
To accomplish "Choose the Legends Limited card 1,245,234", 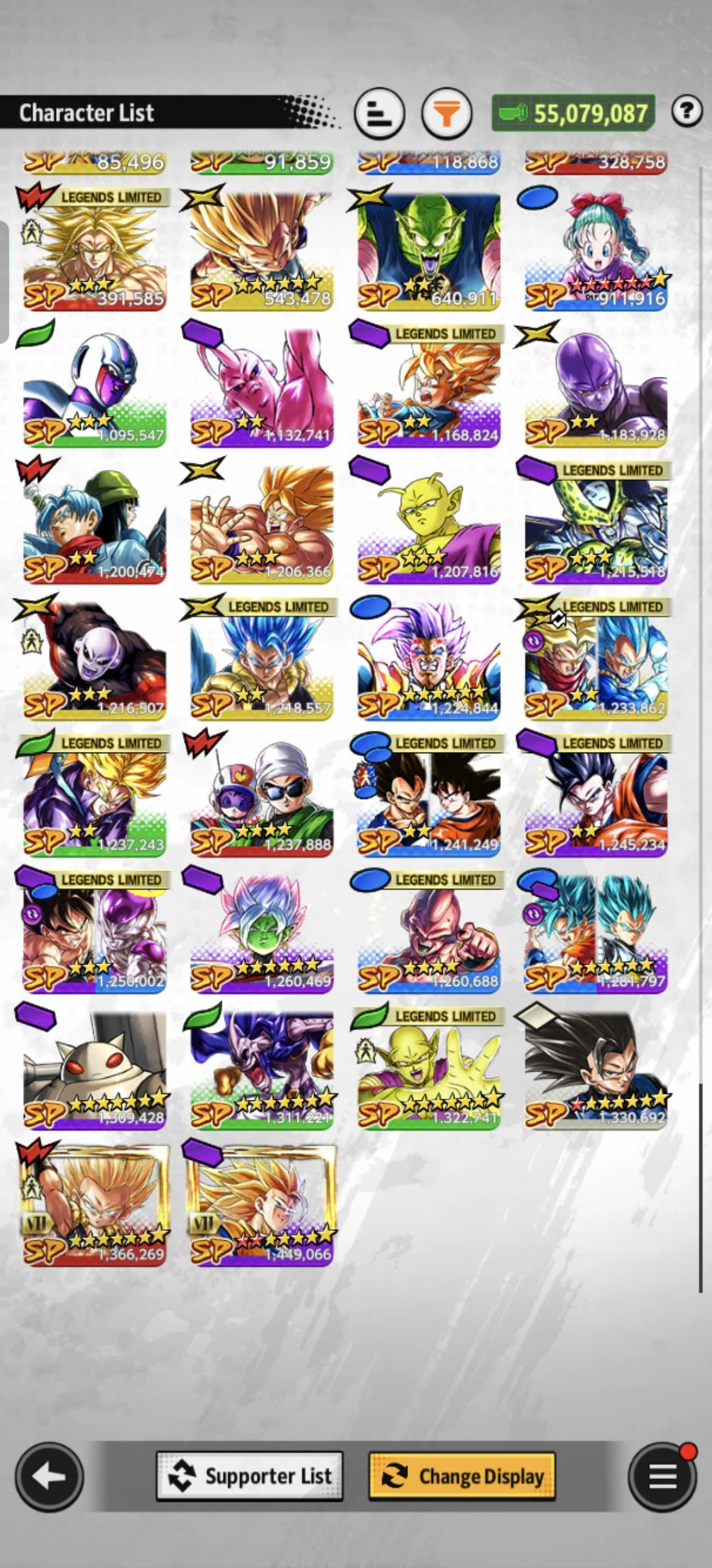I will pos(596,796).
